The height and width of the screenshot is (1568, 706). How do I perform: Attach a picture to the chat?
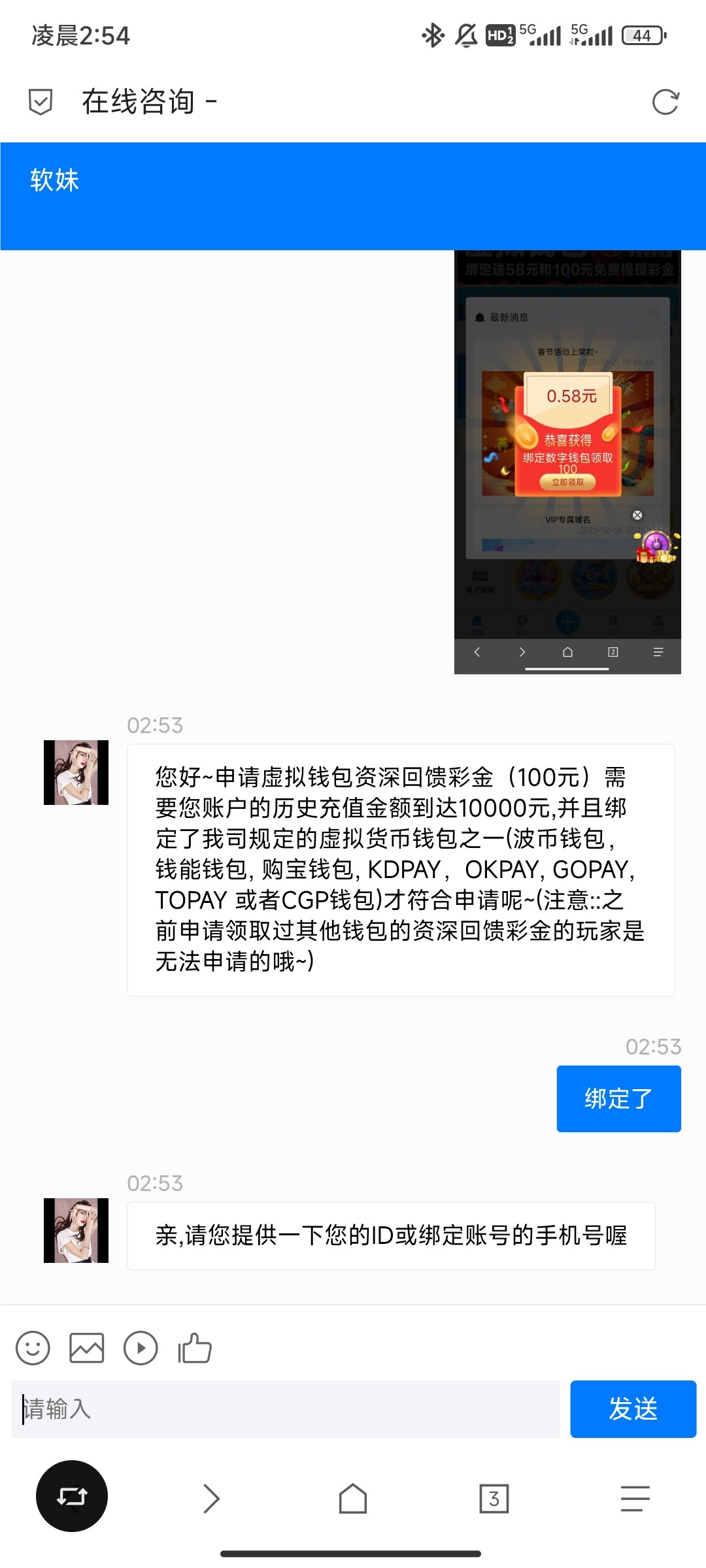coord(86,1348)
